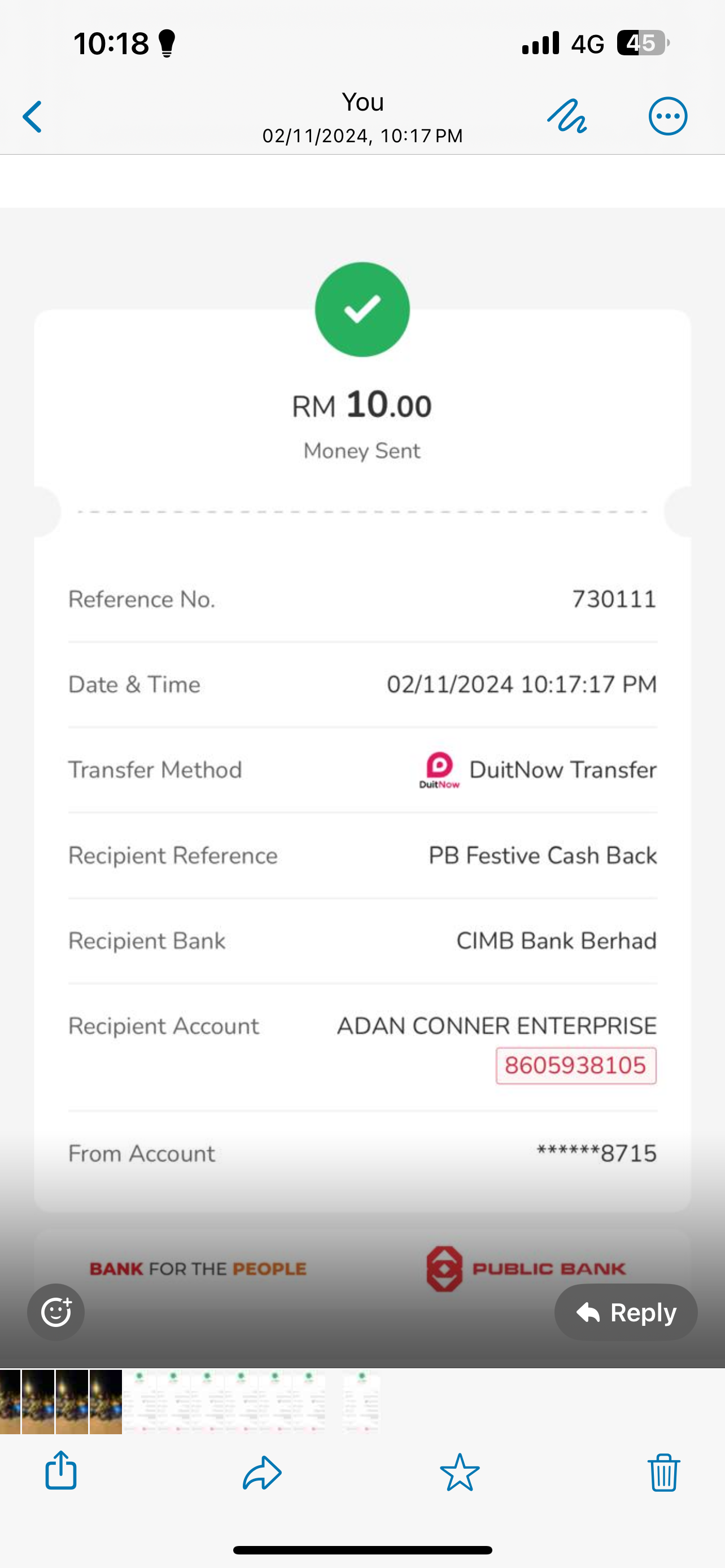Forward this image
Screen dimensions: 725x1568
click(x=262, y=1472)
